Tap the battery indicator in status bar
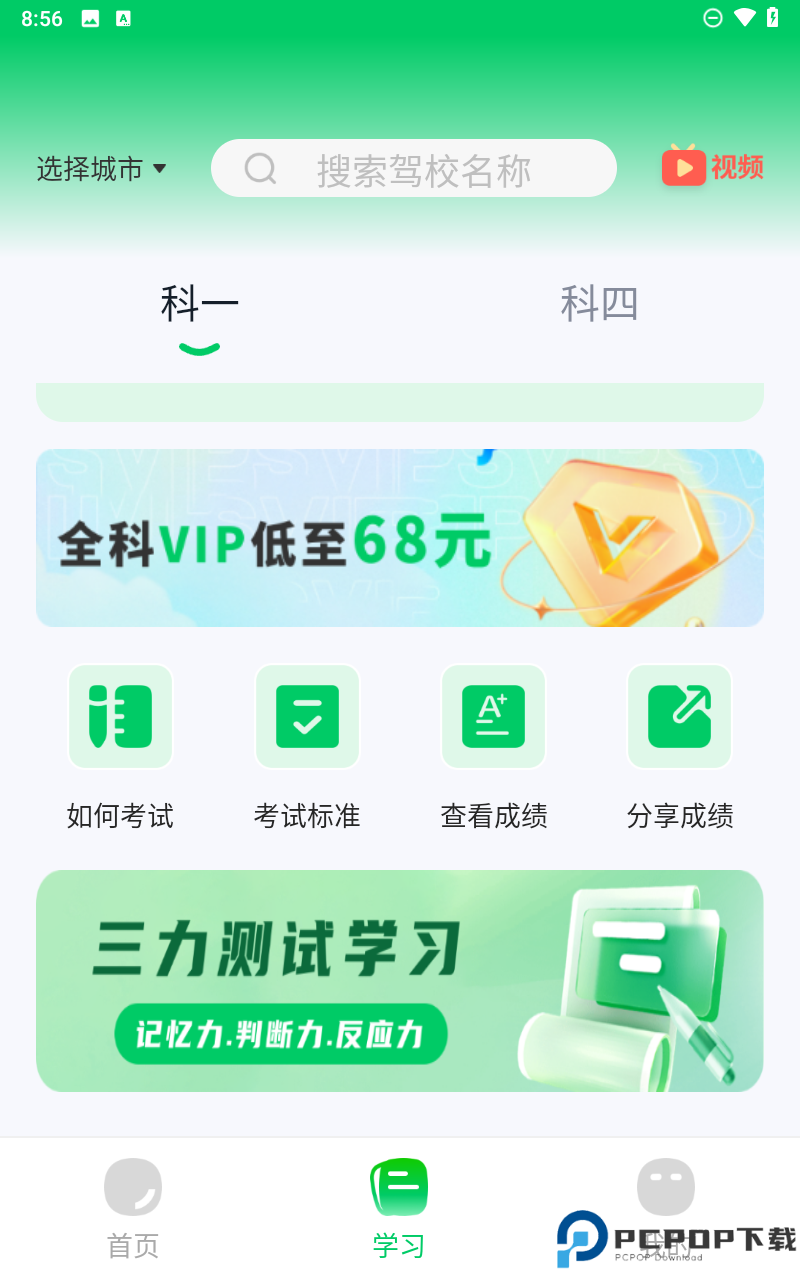The width and height of the screenshot is (800, 1280). point(771,17)
